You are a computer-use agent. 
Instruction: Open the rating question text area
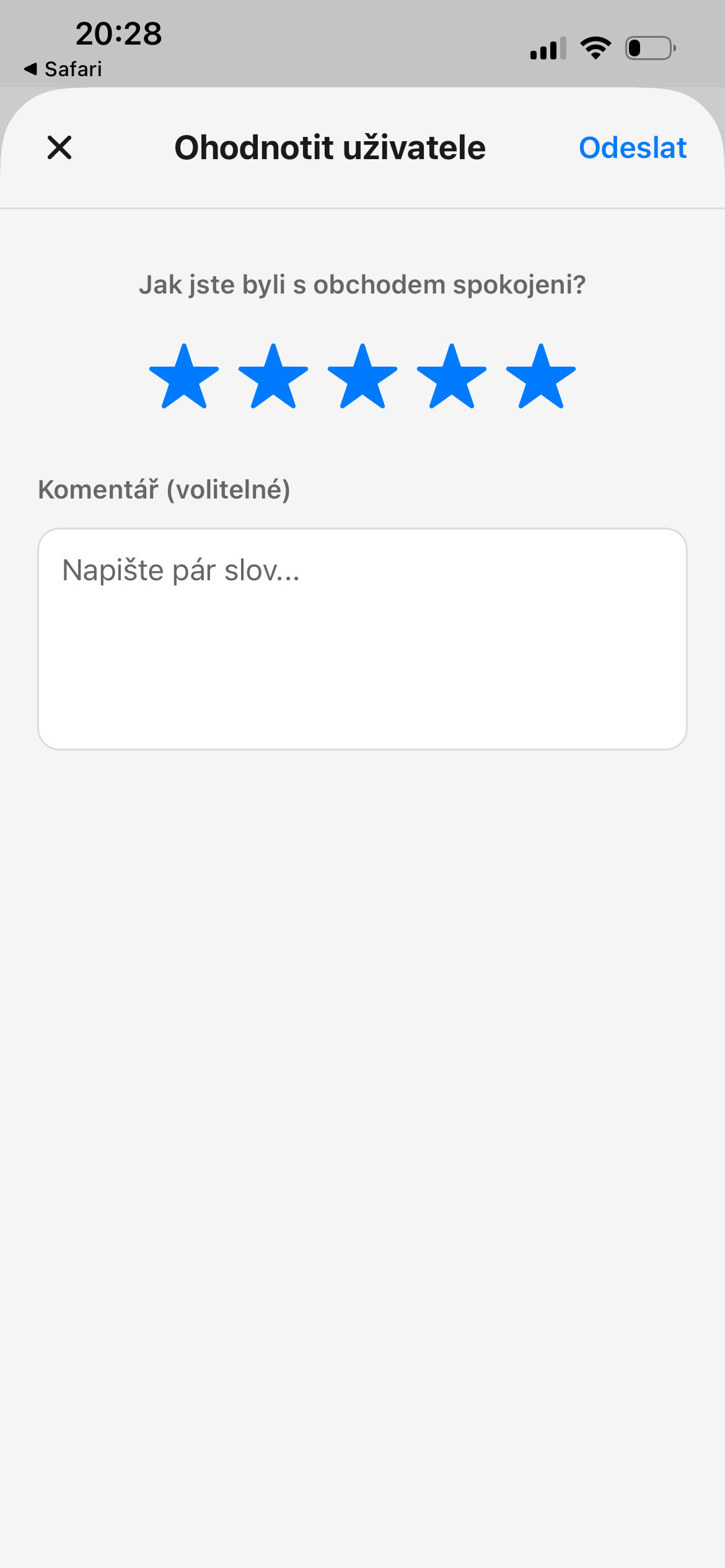(x=362, y=284)
